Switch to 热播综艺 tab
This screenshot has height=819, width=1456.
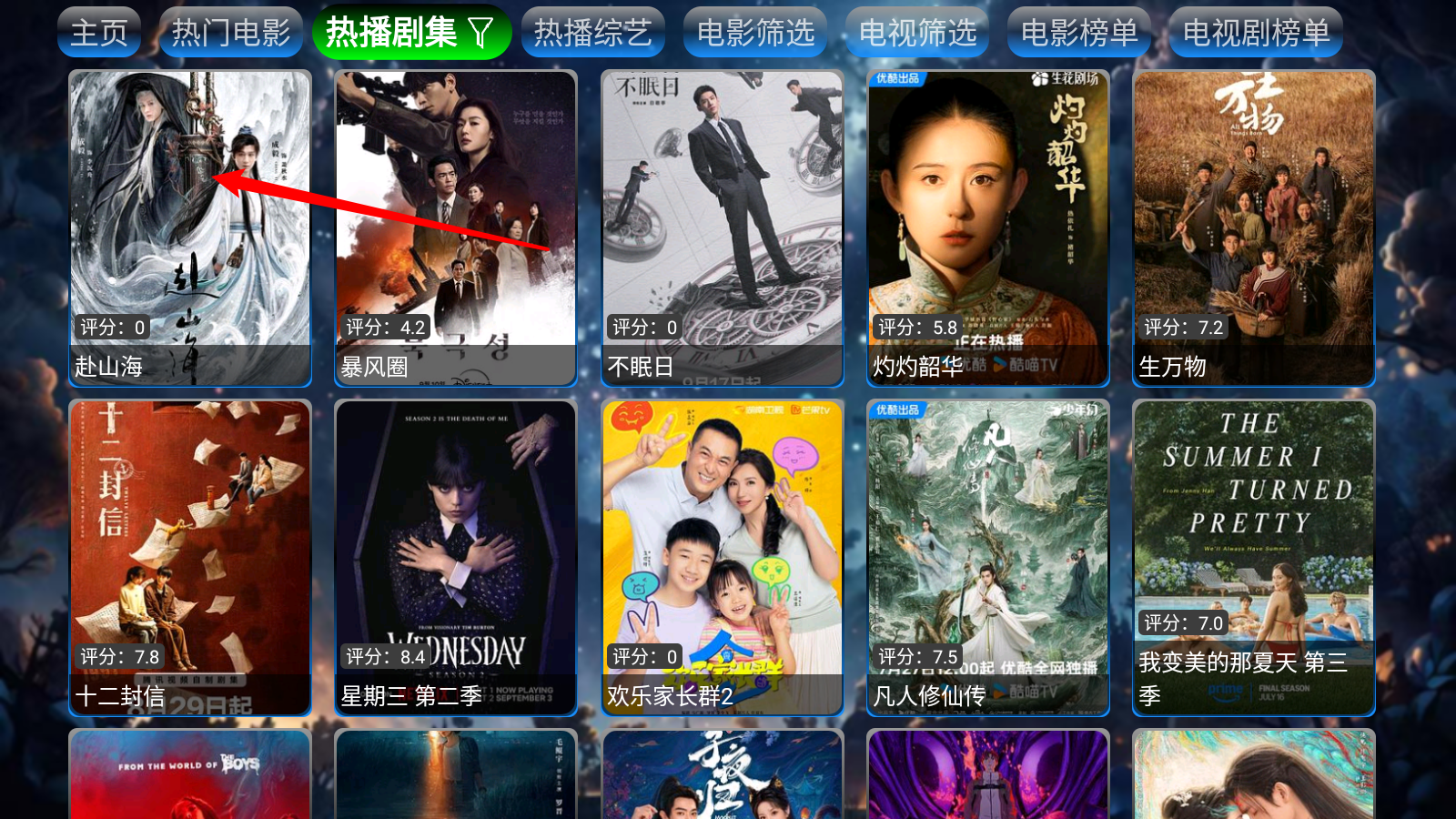[x=592, y=33]
